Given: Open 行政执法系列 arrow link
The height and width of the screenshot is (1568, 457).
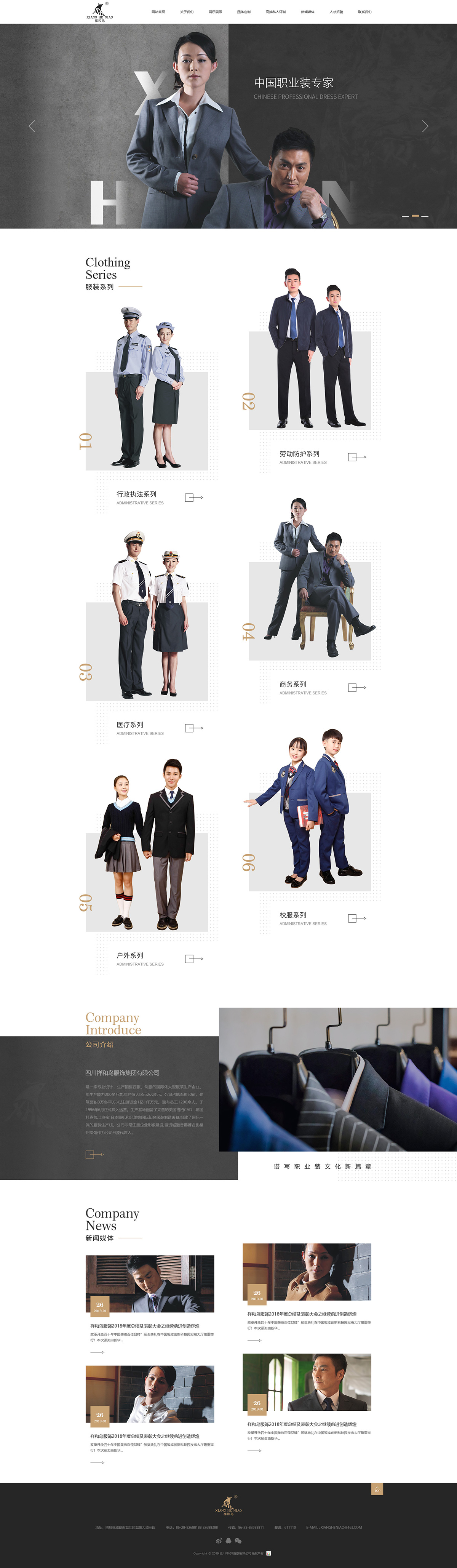Looking at the screenshot, I should tap(193, 497).
